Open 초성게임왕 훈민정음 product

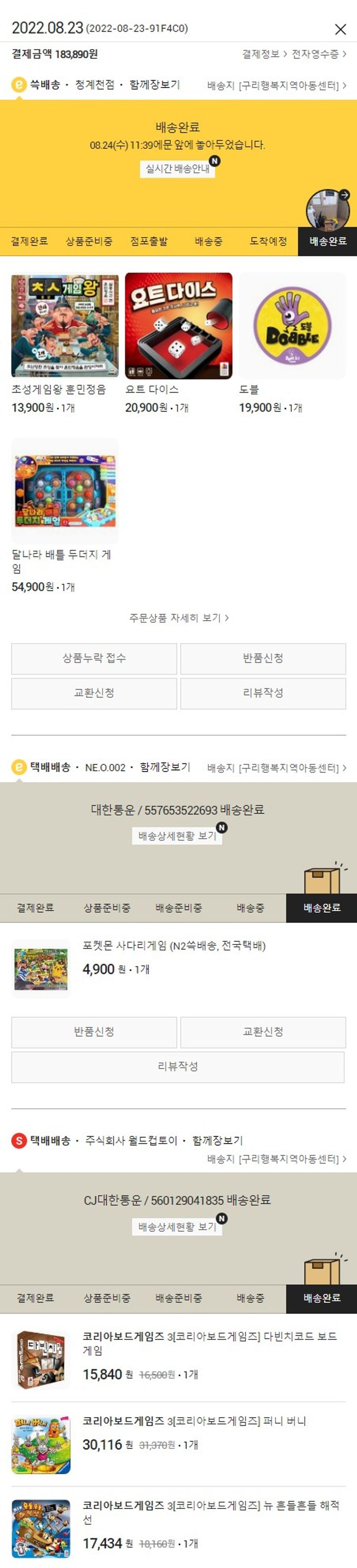pos(65,326)
